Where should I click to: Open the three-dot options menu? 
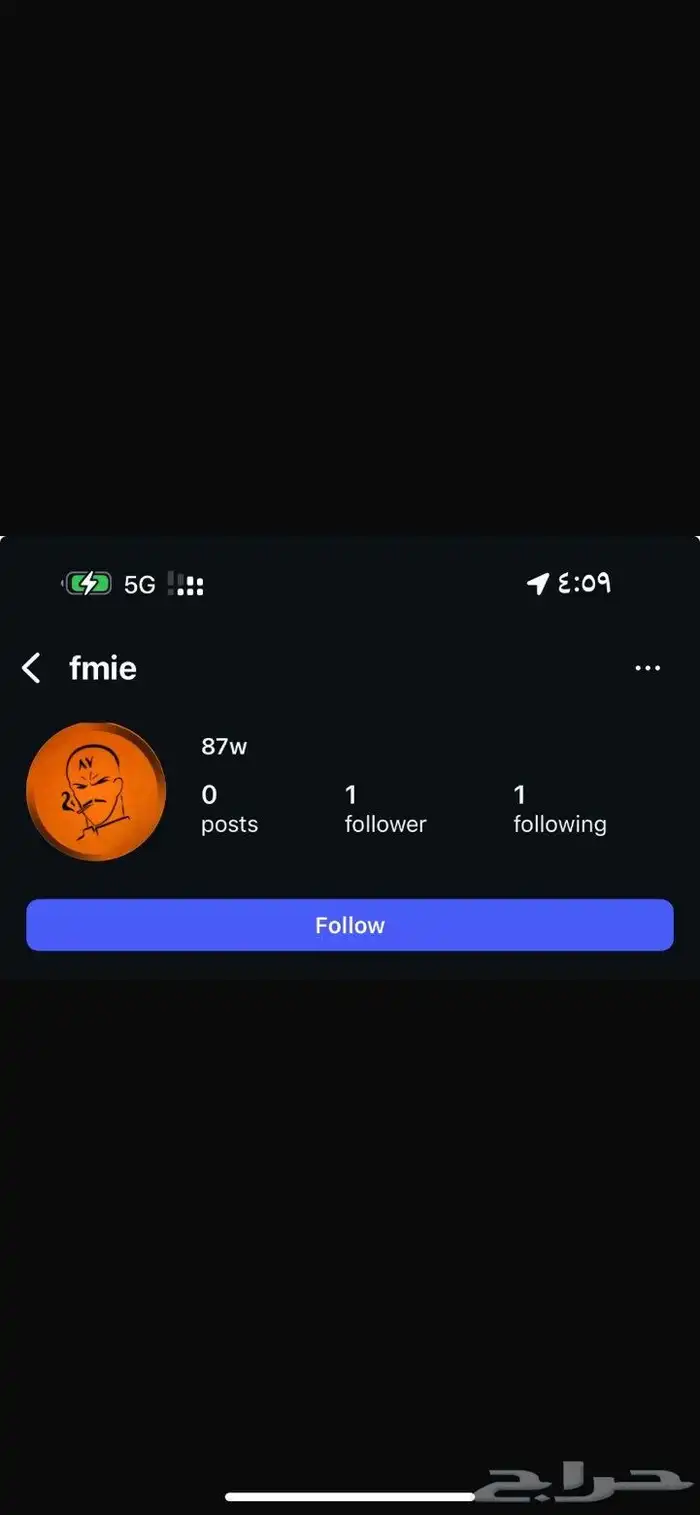click(648, 668)
